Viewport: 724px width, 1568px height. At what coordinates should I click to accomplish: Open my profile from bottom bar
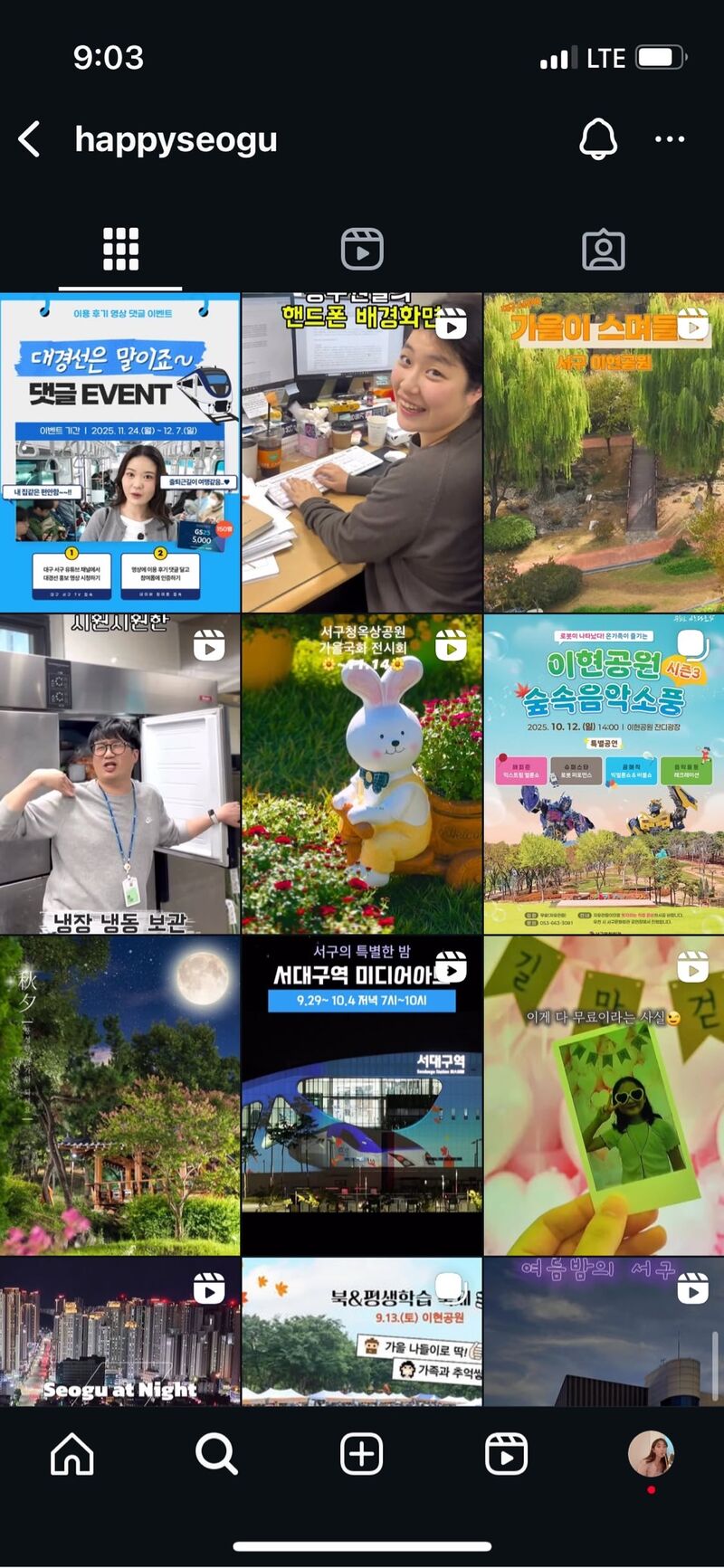[651, 1454]
